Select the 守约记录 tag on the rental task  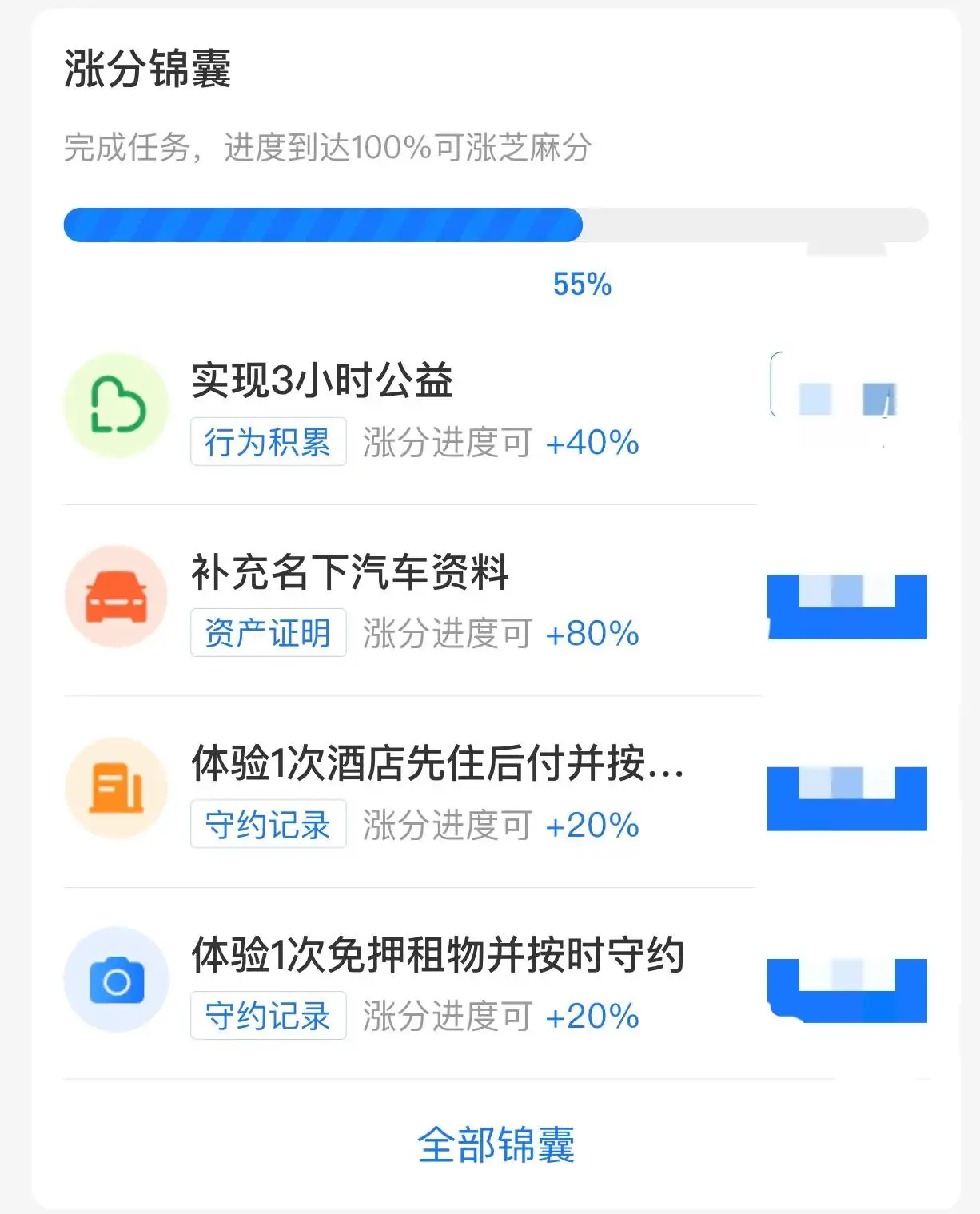[x=269, y=1017]
